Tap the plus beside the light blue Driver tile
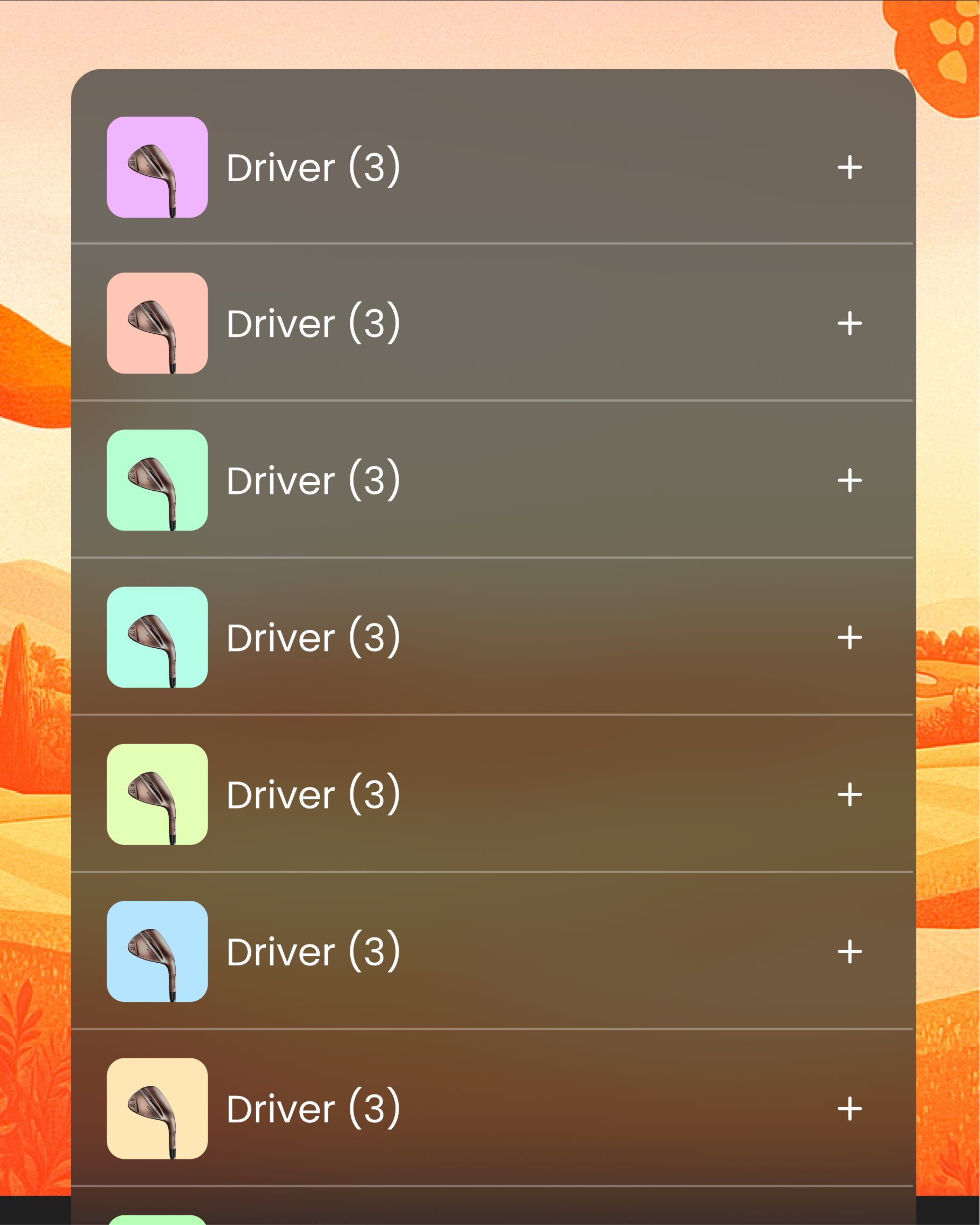 [x=849, y=952]
